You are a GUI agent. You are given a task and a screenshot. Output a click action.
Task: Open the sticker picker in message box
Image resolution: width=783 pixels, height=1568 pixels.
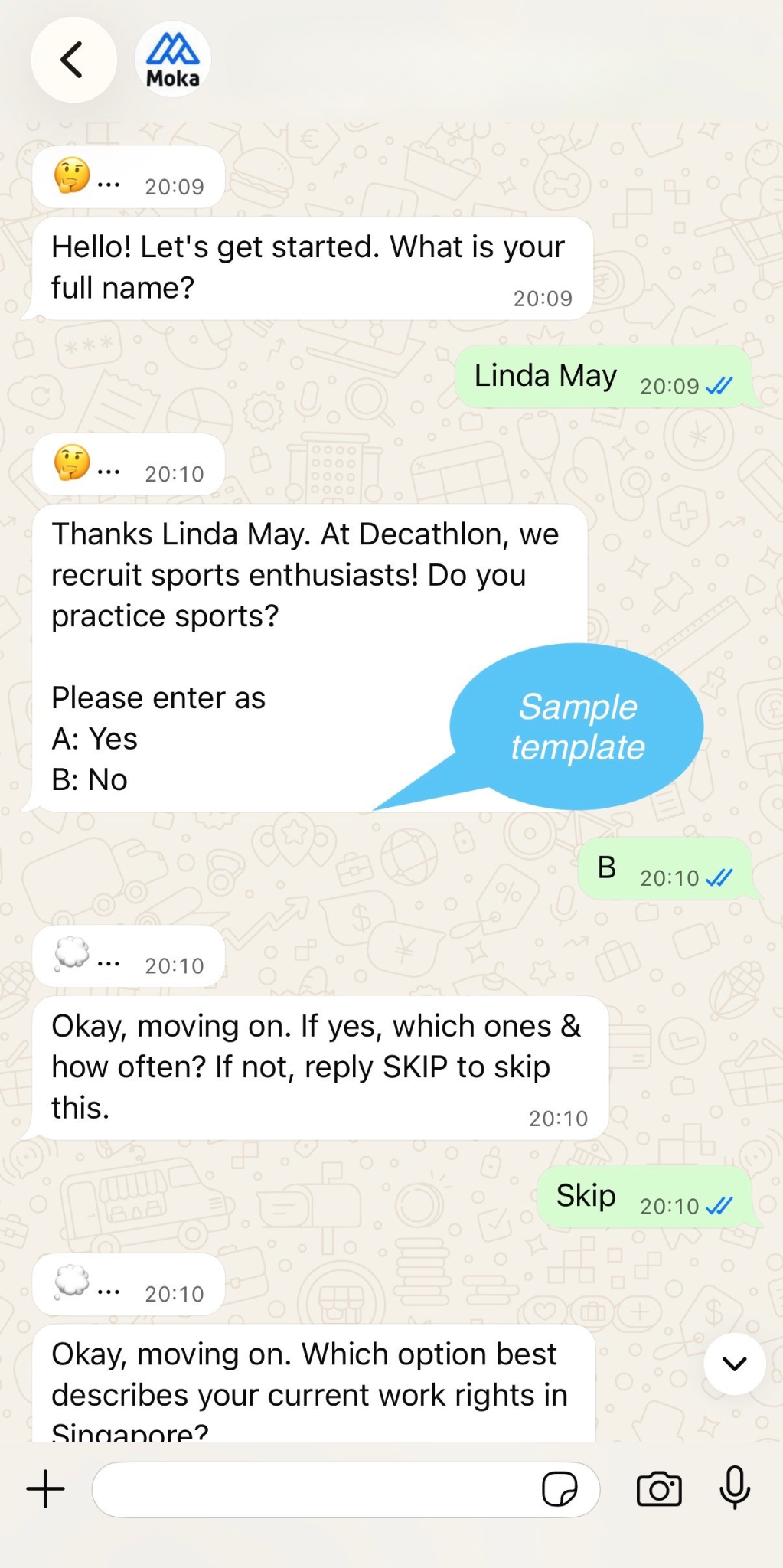[x=560, y=1490]
